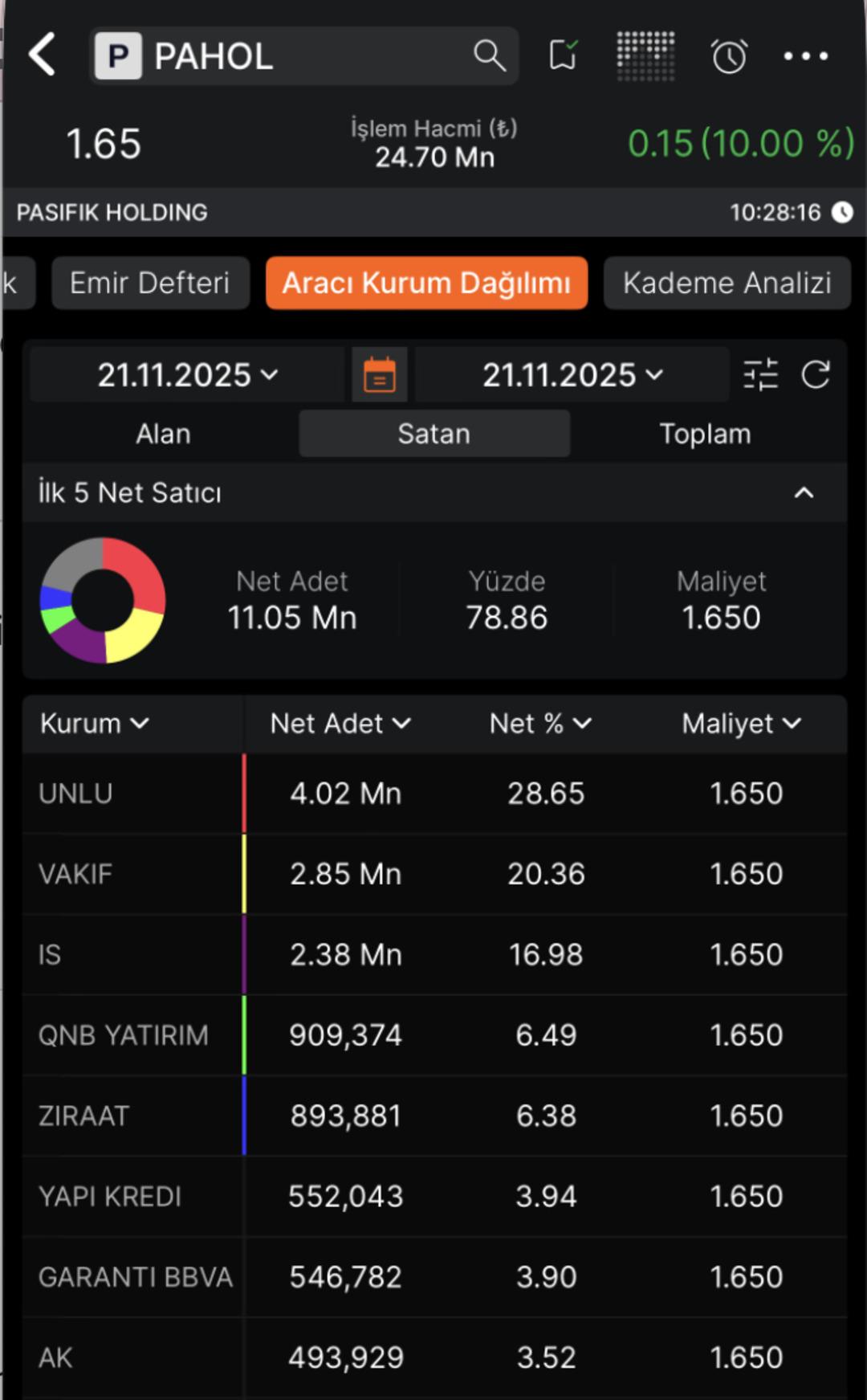Switch to the Toplam view
This screenshot has height=1400, width=867.
point(706,433)
